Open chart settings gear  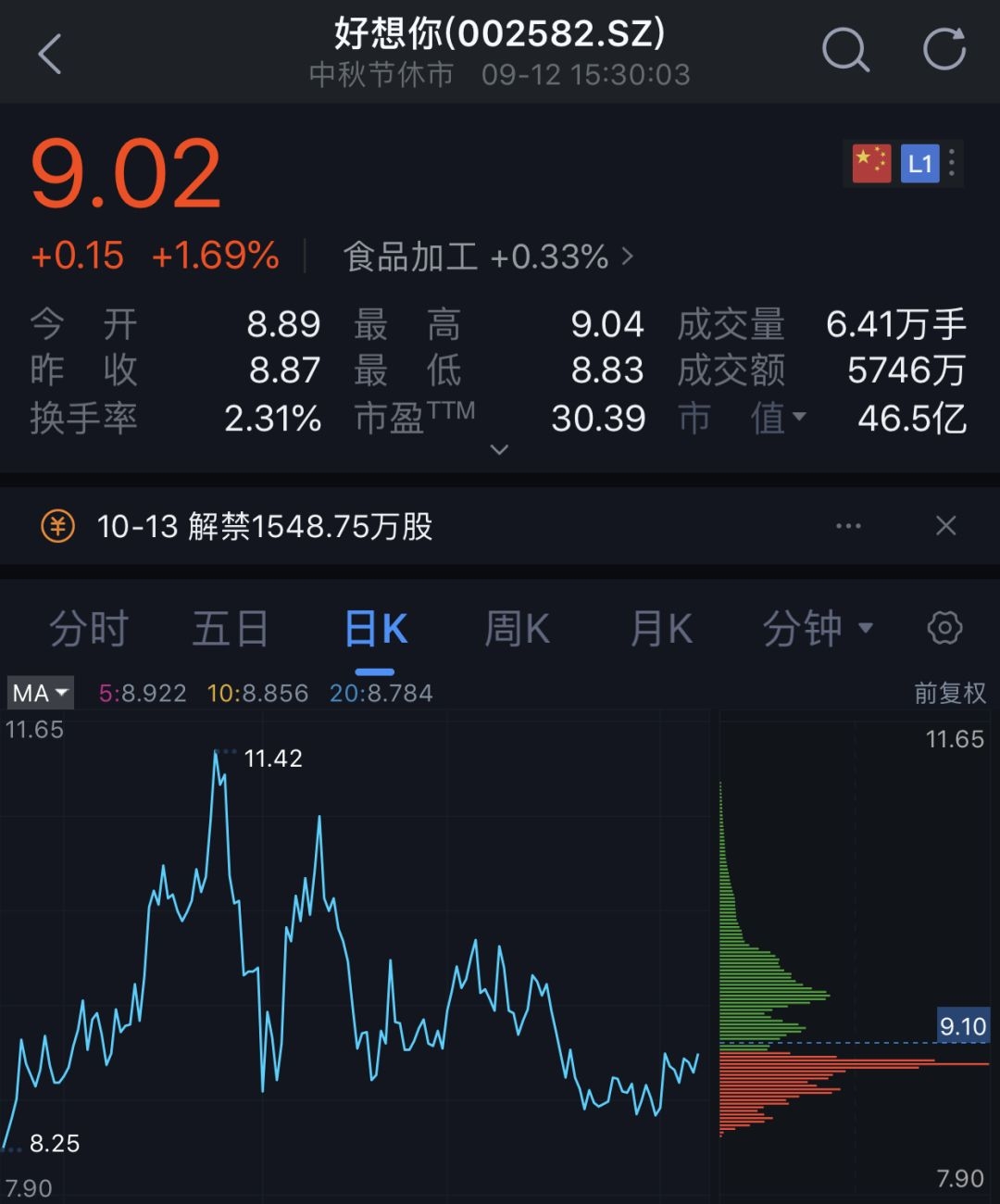(x=944, y=628)
